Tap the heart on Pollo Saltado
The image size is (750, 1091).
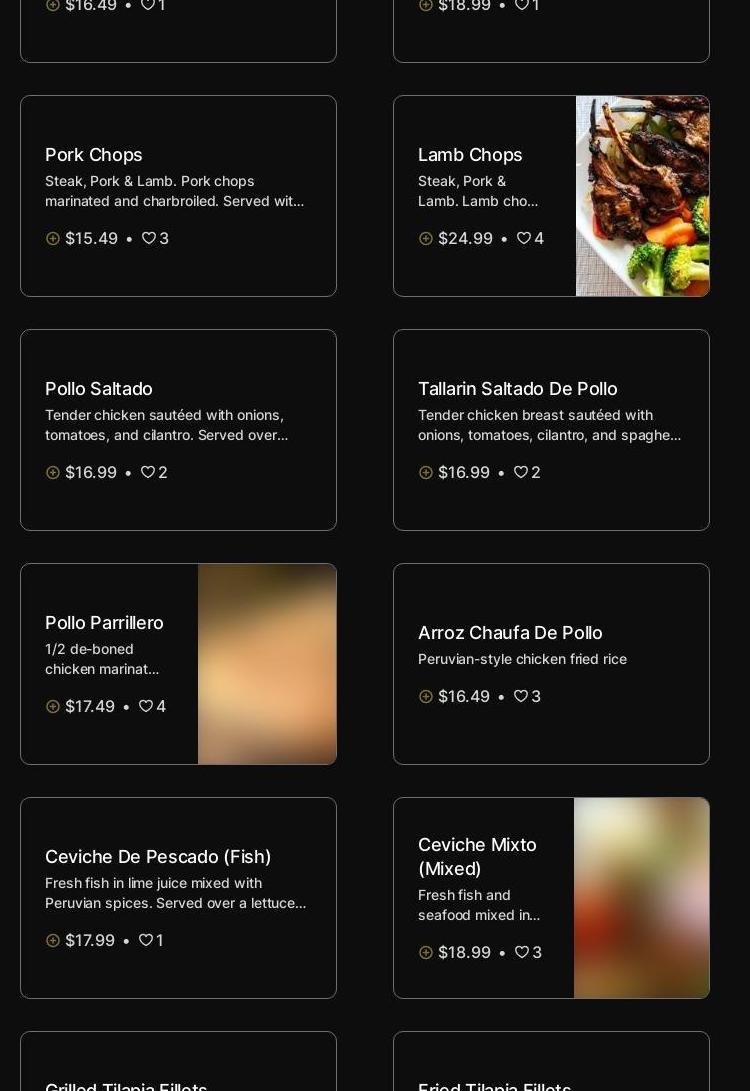[x=148, y=472]
